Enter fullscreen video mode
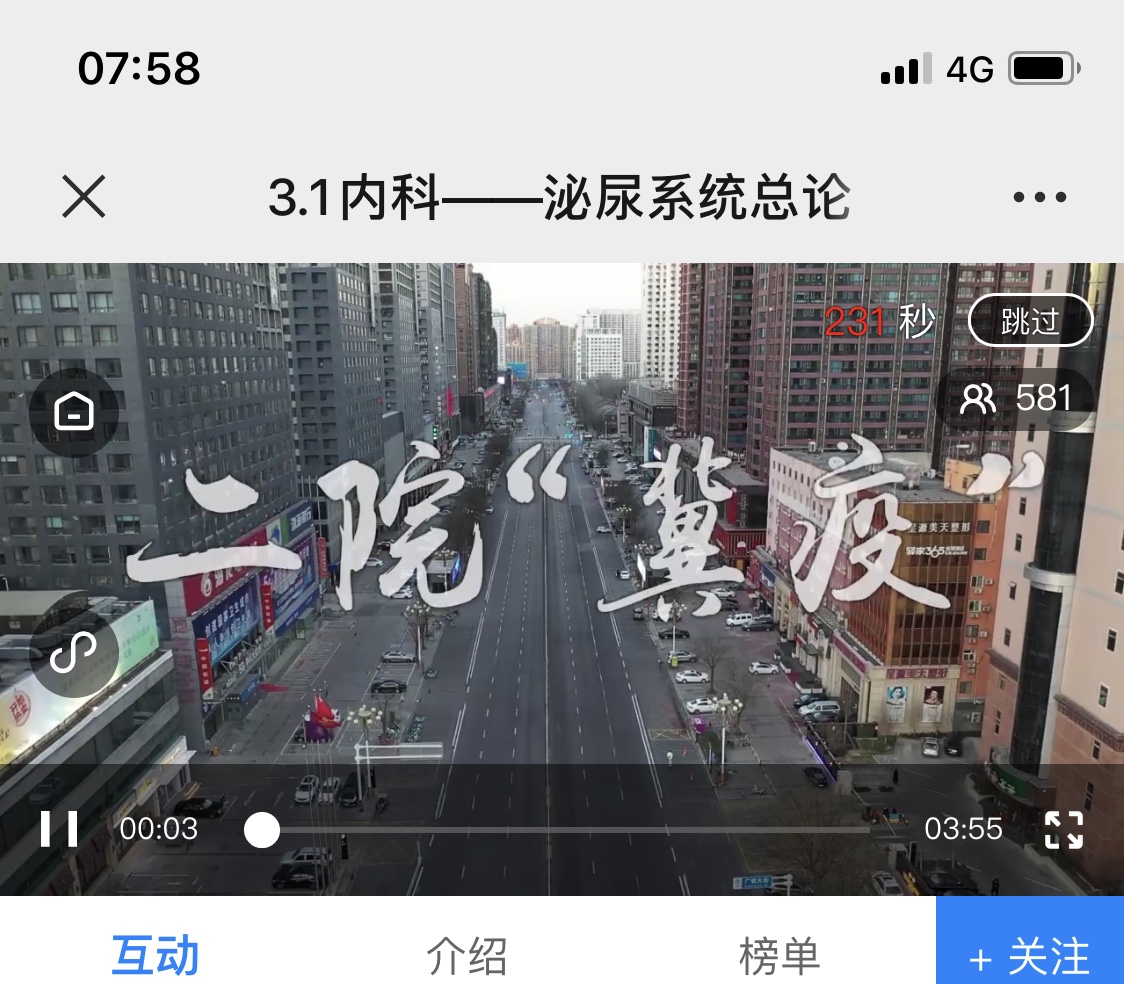The height and width of the screenshot is (984, 1124). (x=1063, y=829)
